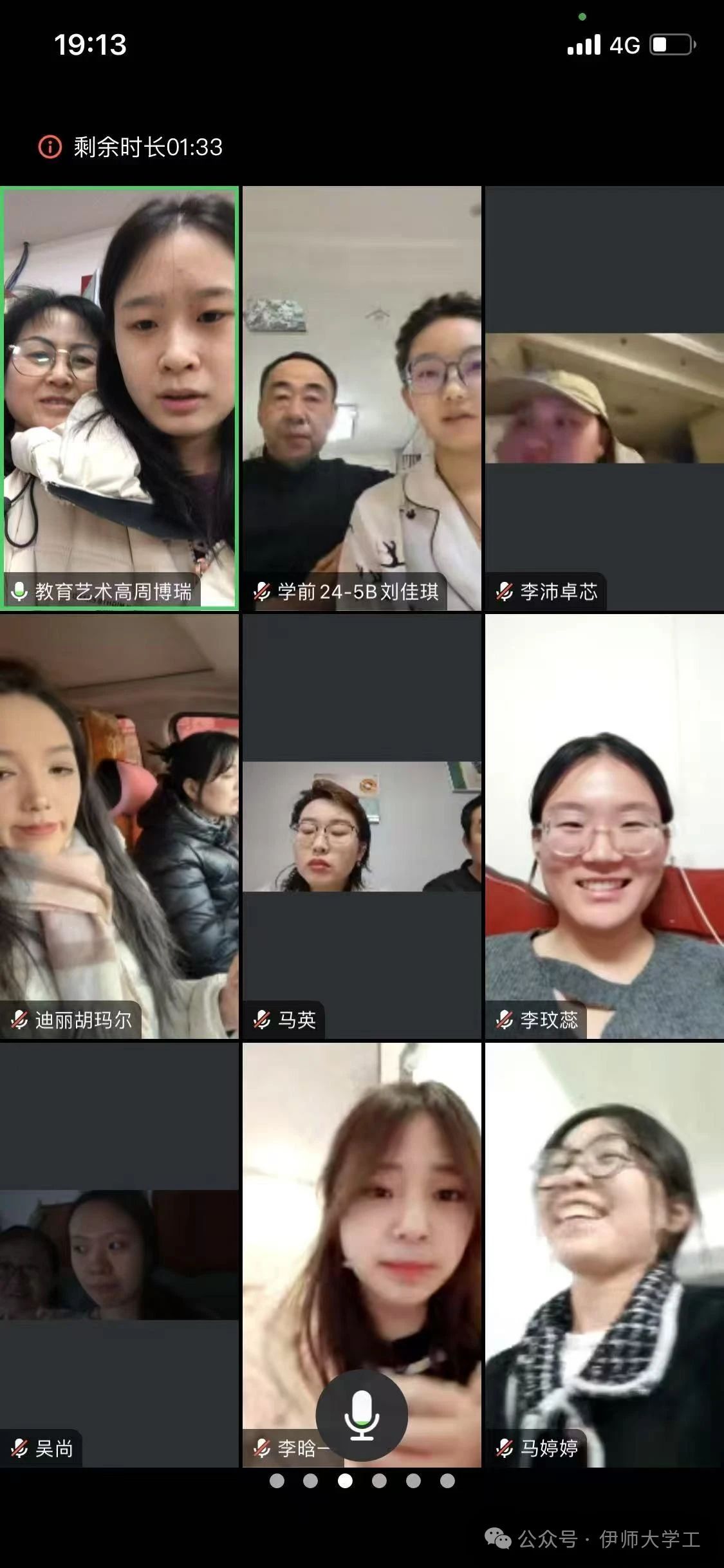Screen dimensions: 724x1568
Task: Select video tile of 教育艺术高周博瑞
Action: (x=120, y=398)
